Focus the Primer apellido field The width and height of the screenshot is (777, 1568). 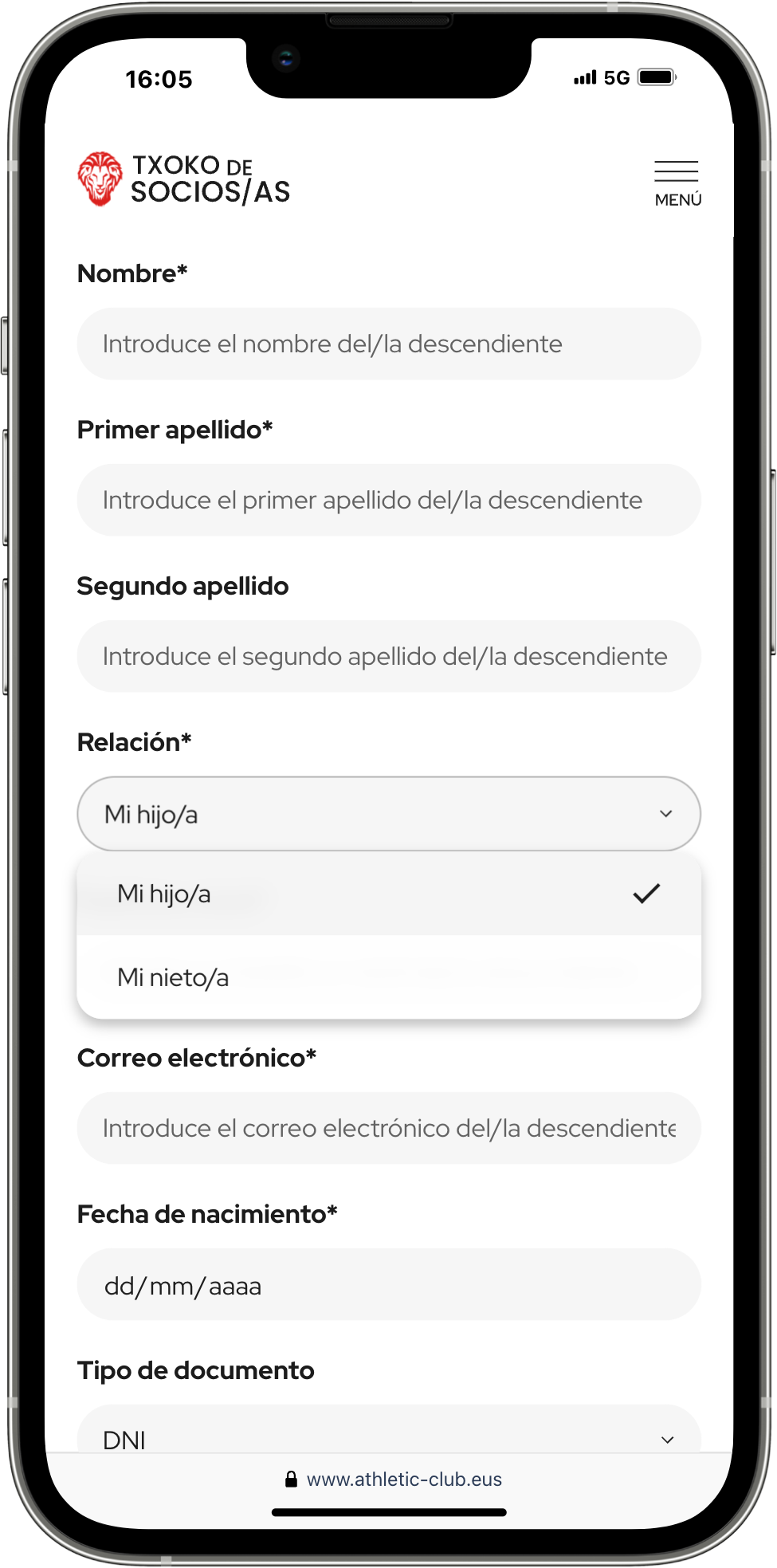(389, 500)
